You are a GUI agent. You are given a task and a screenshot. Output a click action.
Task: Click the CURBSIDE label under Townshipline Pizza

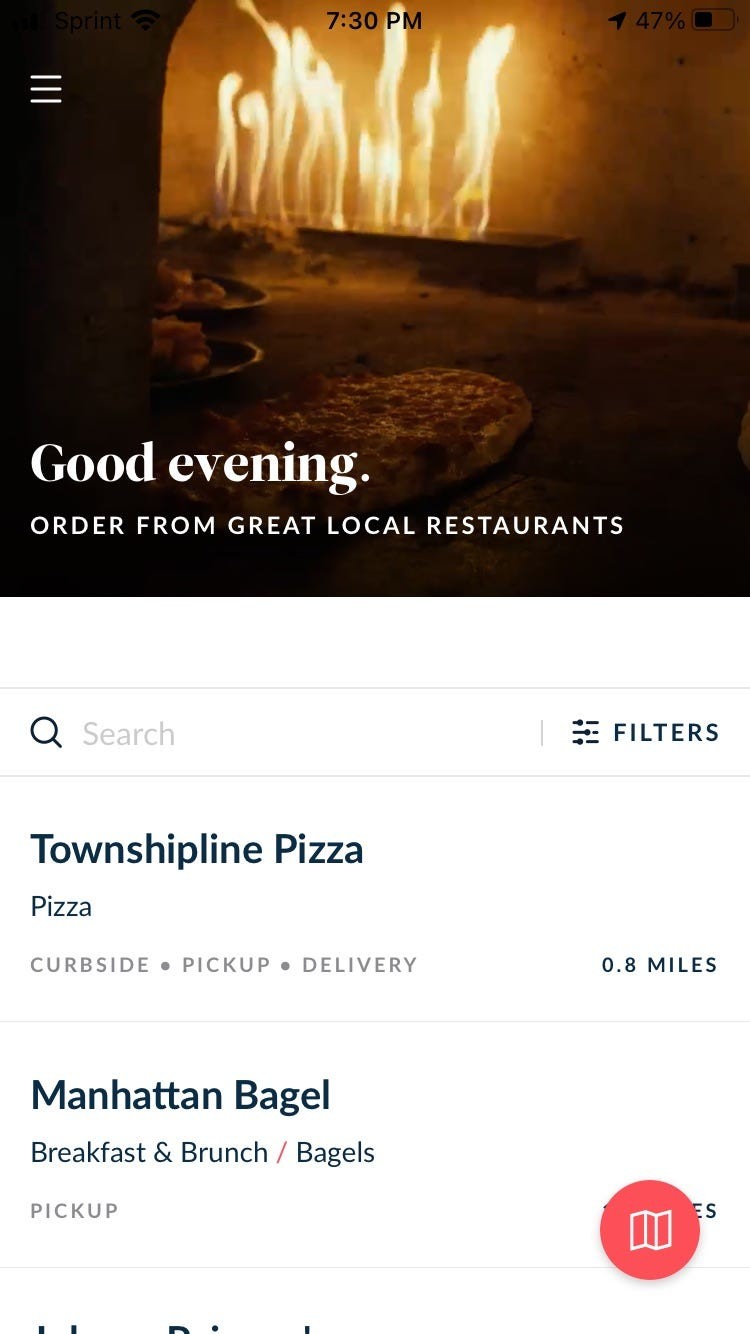tap(90, 964)
